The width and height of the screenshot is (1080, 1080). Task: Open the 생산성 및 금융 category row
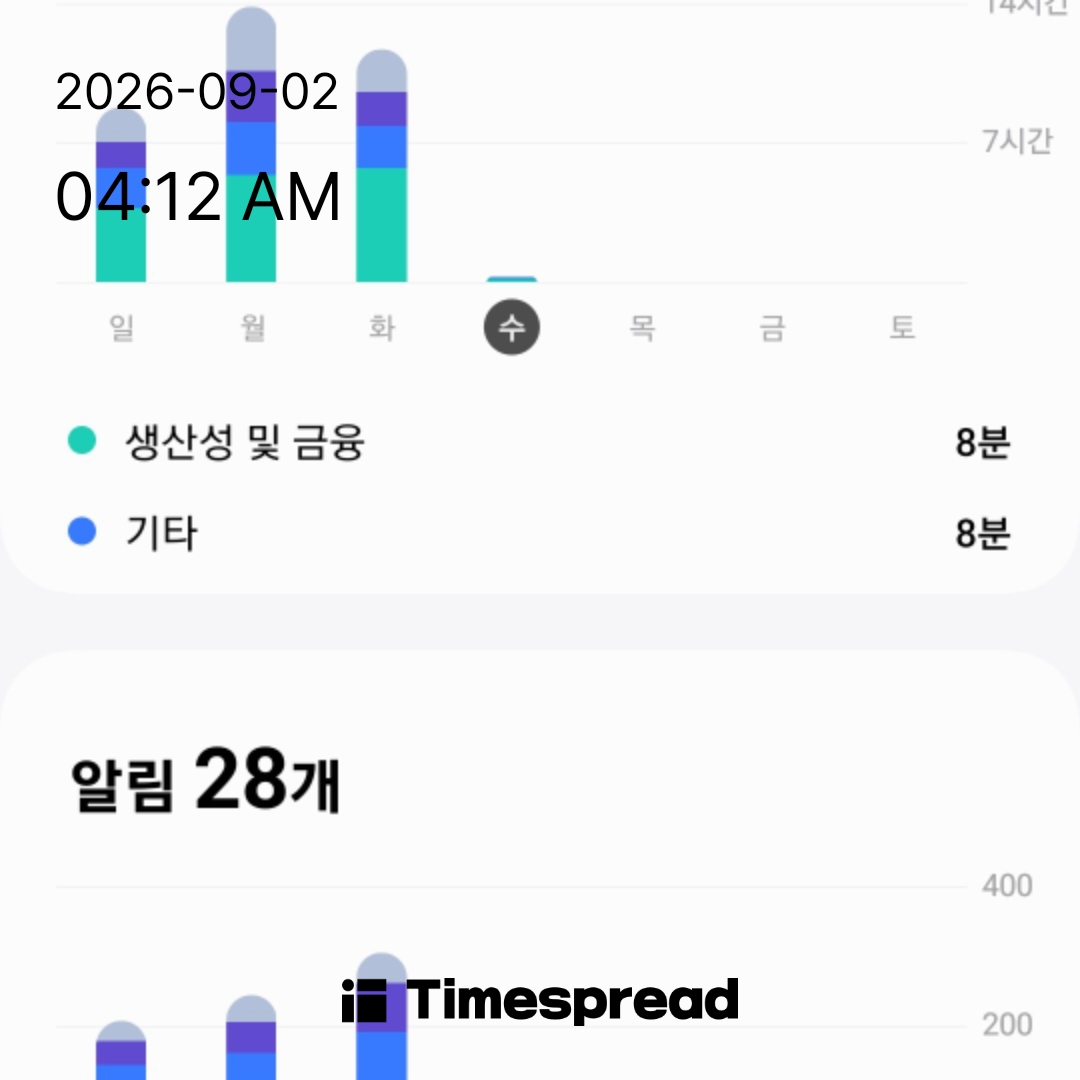click(539, 442)
